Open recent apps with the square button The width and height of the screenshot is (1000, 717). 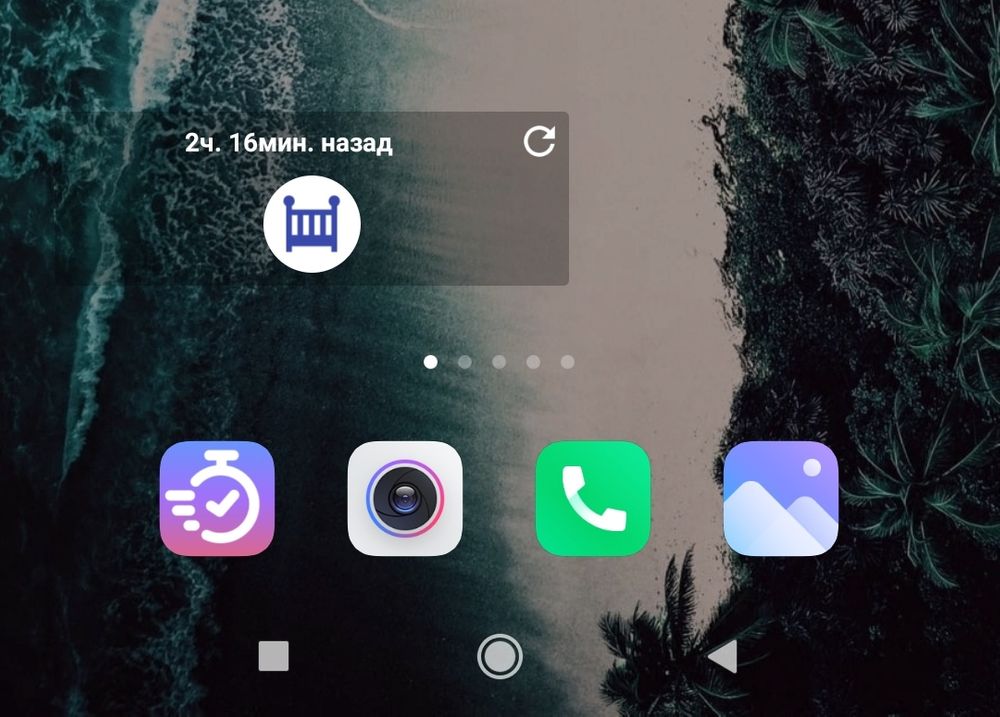pos(273,656)
